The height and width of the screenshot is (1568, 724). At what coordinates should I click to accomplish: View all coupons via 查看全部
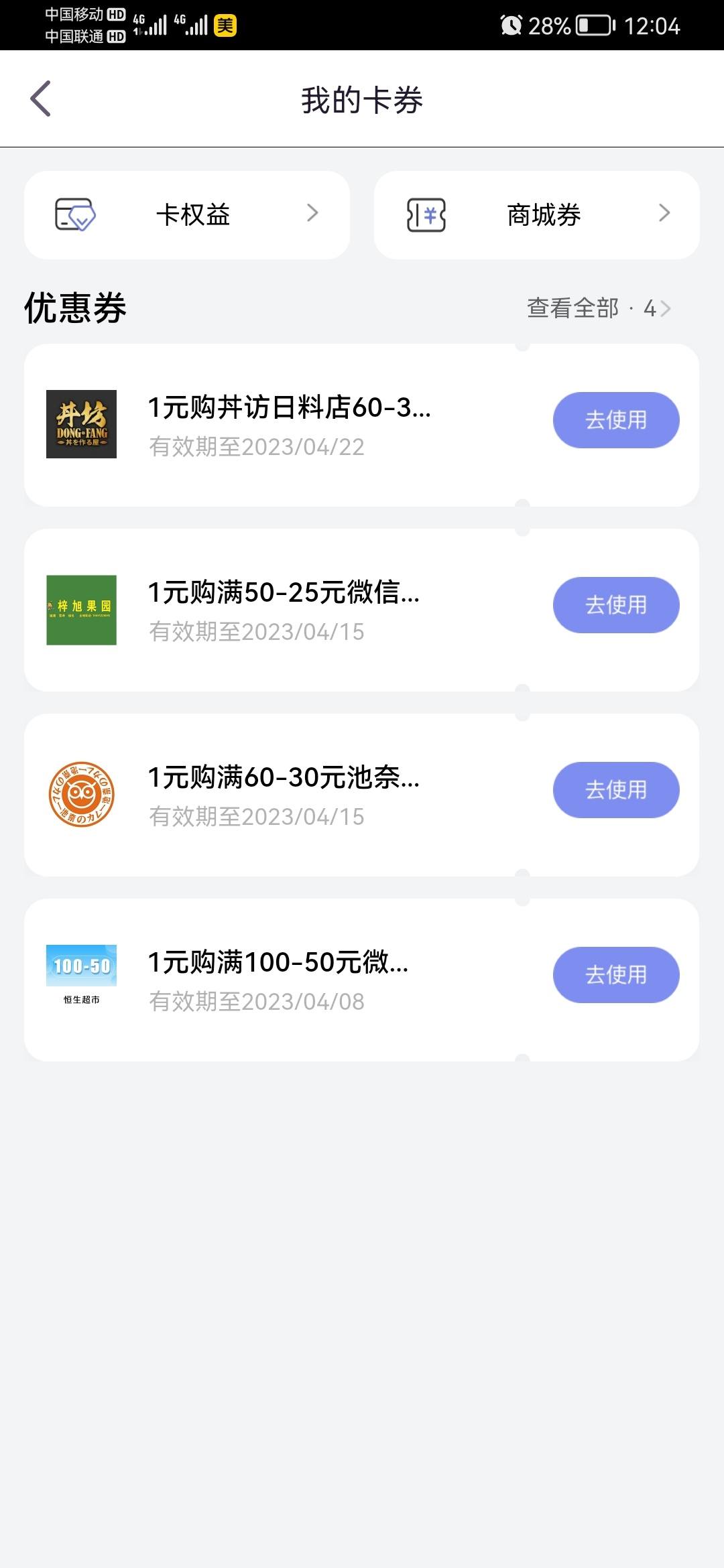click(x=599, y=308)
